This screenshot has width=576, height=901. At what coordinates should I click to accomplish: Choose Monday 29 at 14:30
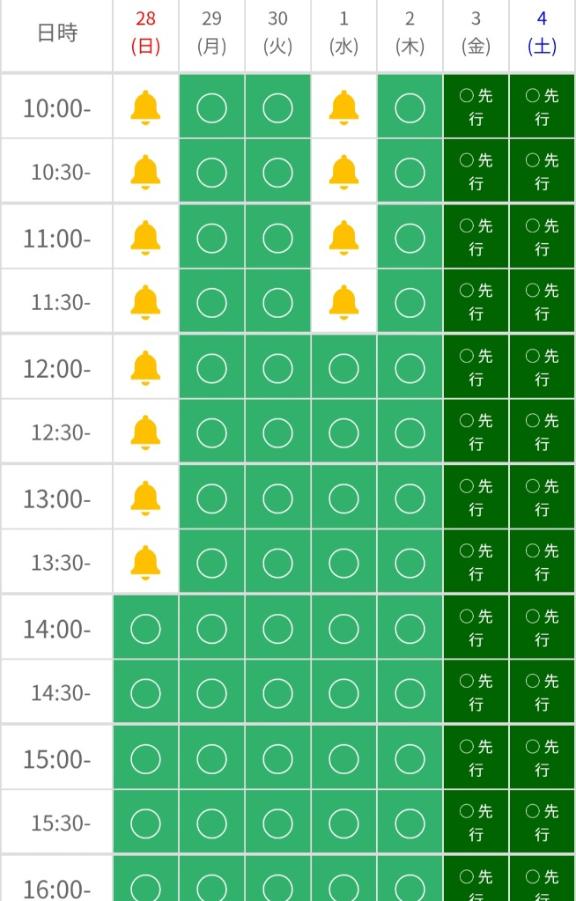[212, 694]
